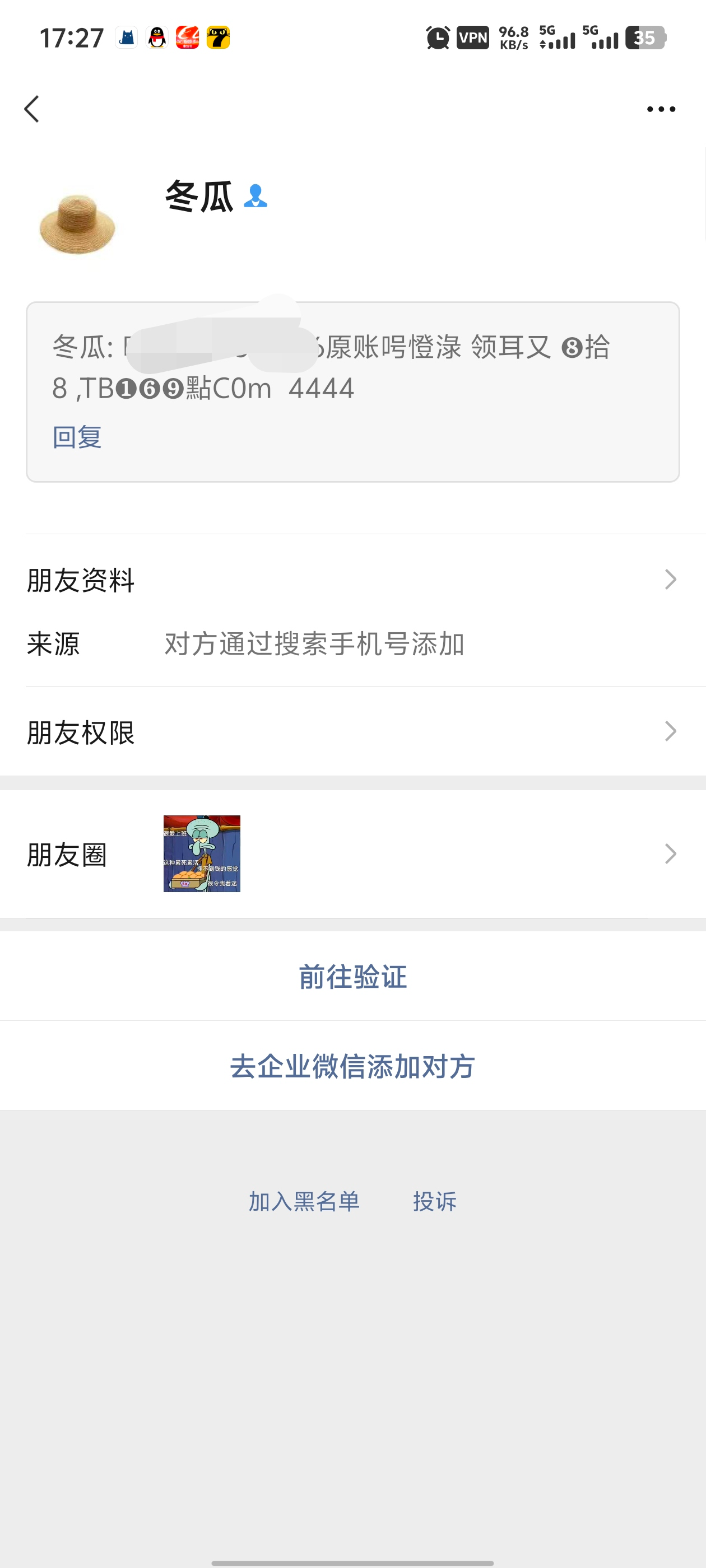Tap 回复 to reply to the request
Image resolution: width=706 pixels, height=1568 pixels.
click(x=77, y=437)
